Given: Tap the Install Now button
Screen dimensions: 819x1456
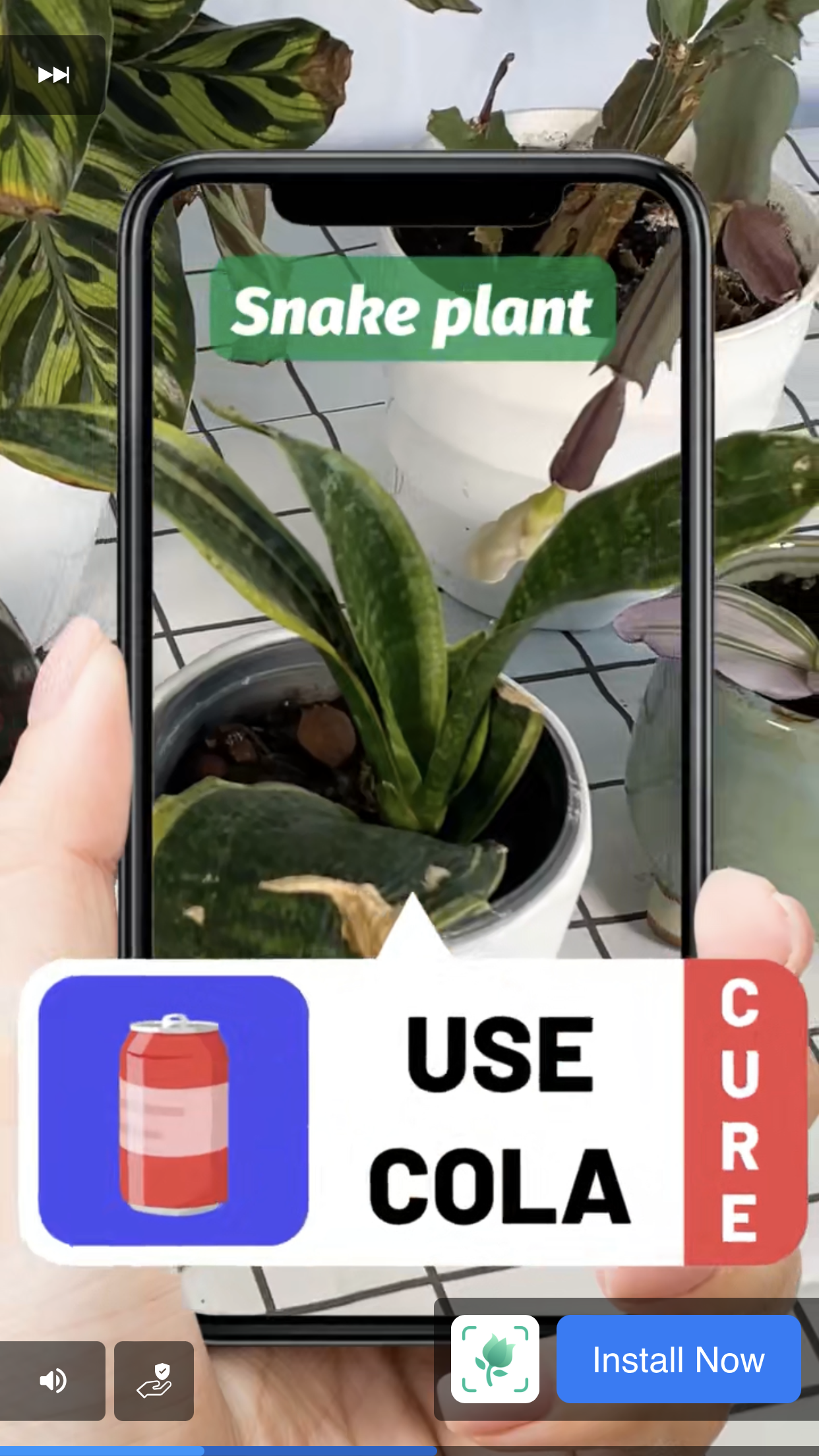Looking at the screenshot, I should [678, 1359].
